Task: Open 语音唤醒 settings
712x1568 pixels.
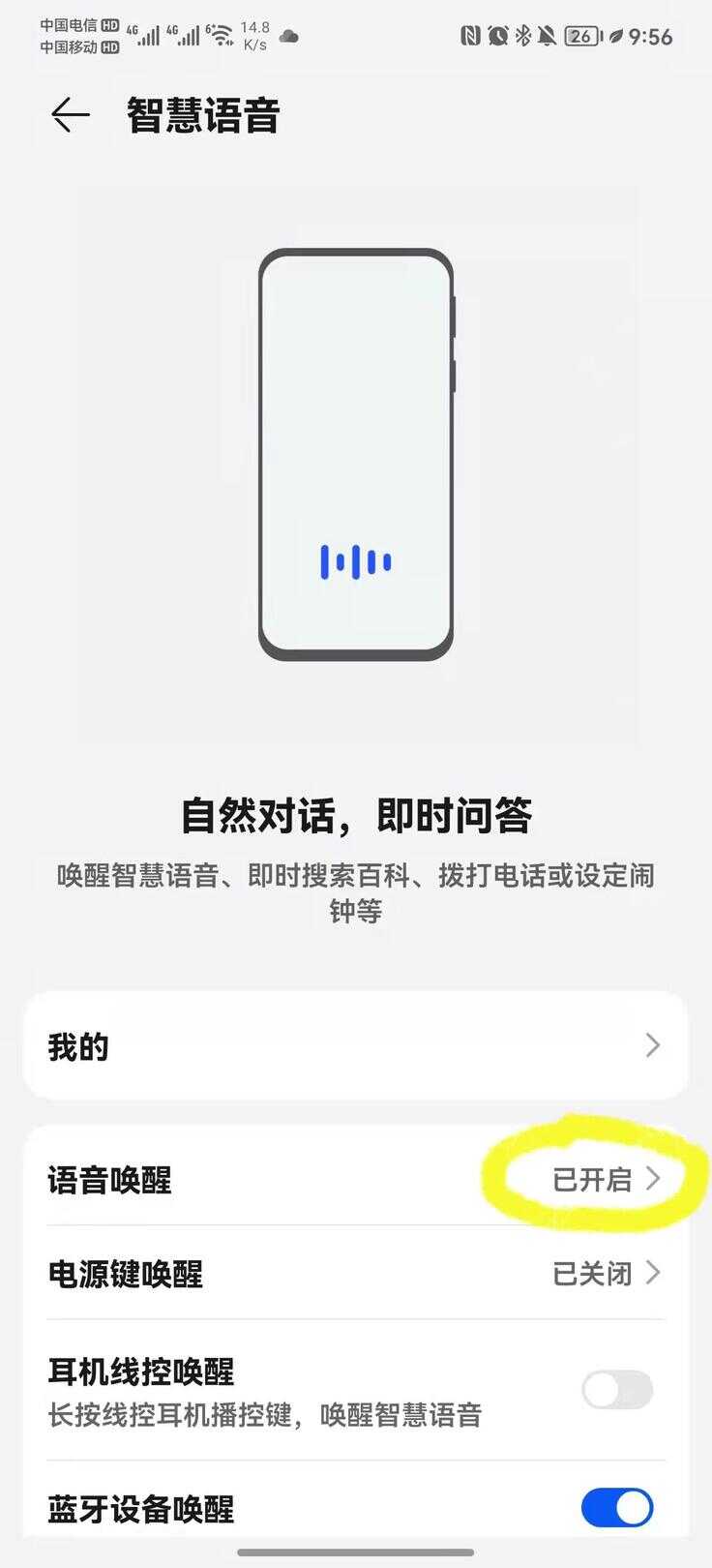Action: pos(355,1180)
